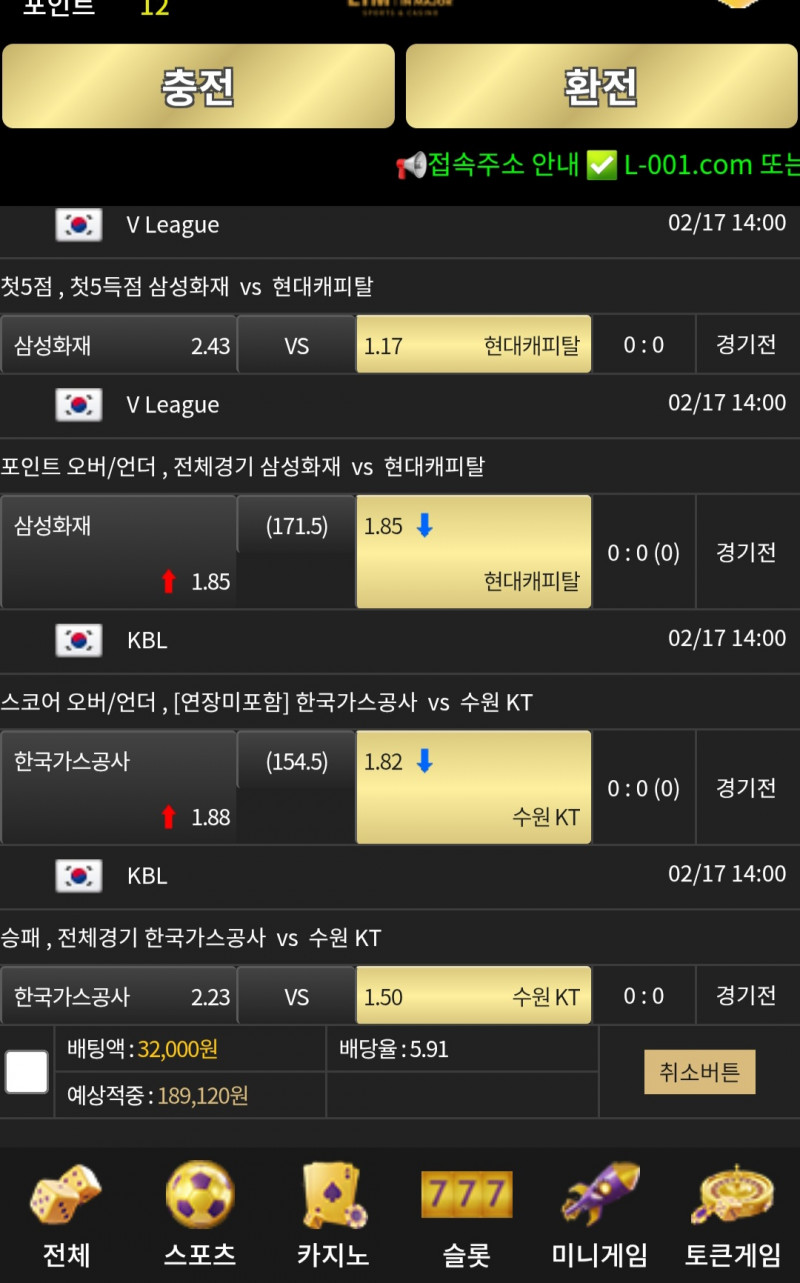Select 한국가스공사 at 2.23 in 승패
Screen dimensions: 800x1283
click(x=118, y=996)
